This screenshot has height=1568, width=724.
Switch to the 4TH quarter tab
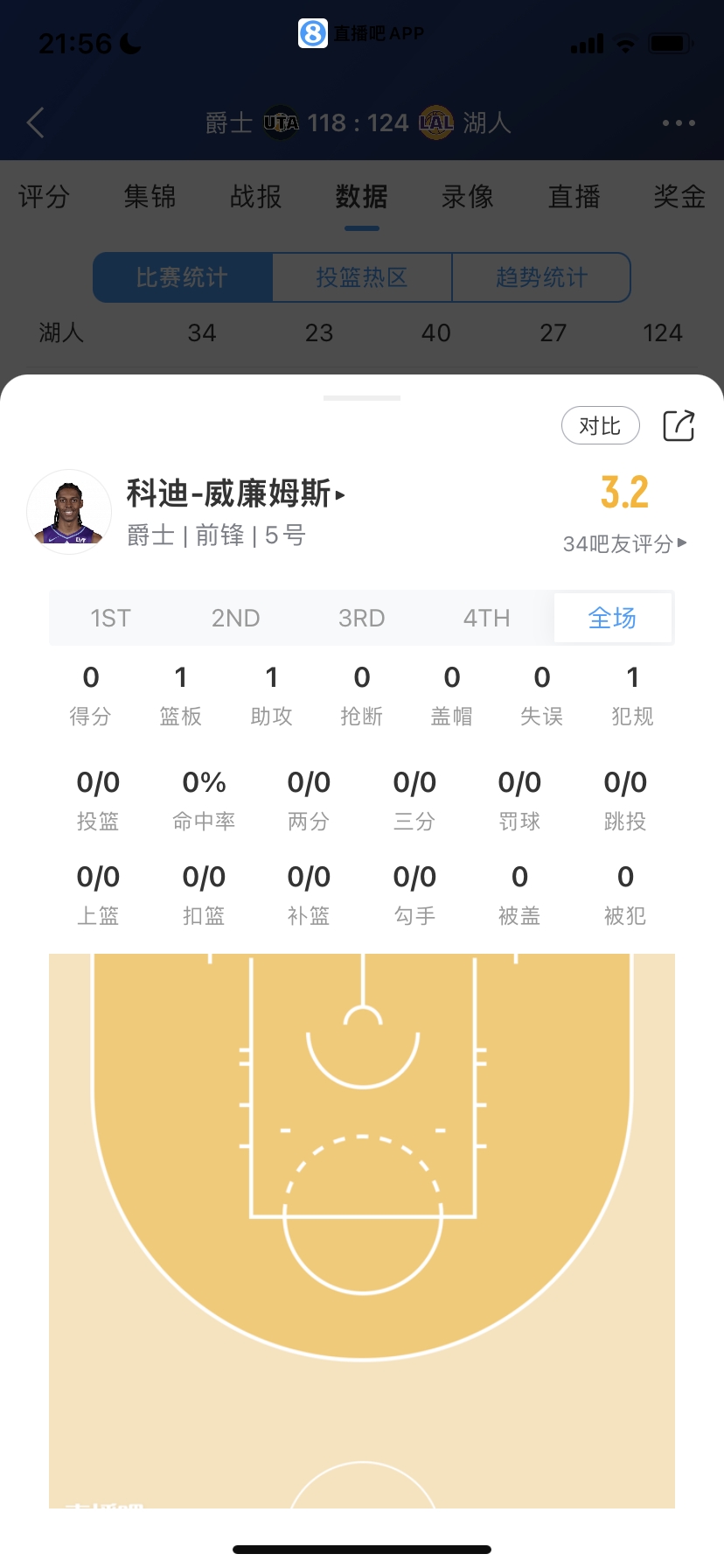tap(486, 618)
